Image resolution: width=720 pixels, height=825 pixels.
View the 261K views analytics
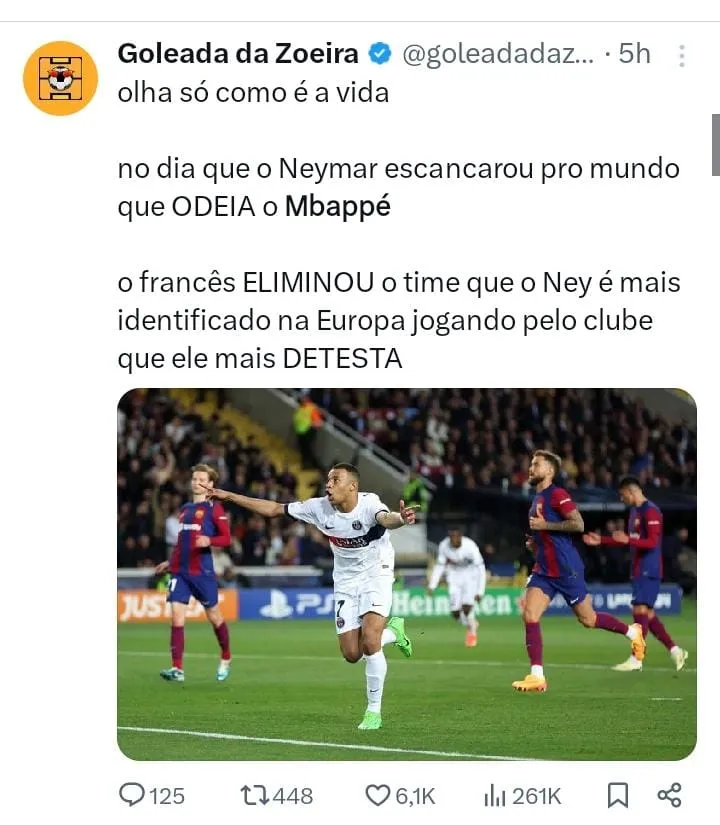click(494, 795)
